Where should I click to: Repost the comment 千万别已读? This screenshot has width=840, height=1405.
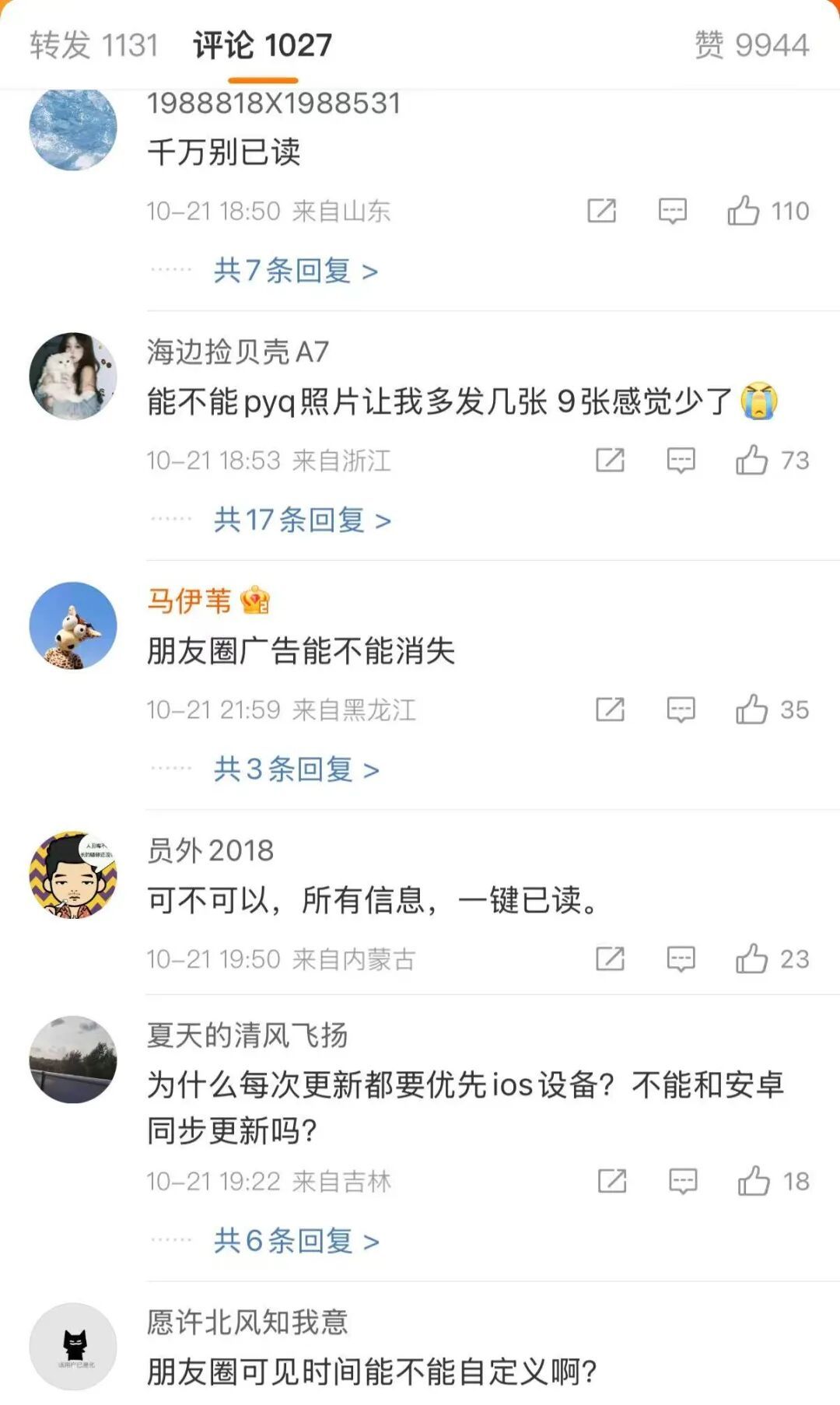(601, 211)
